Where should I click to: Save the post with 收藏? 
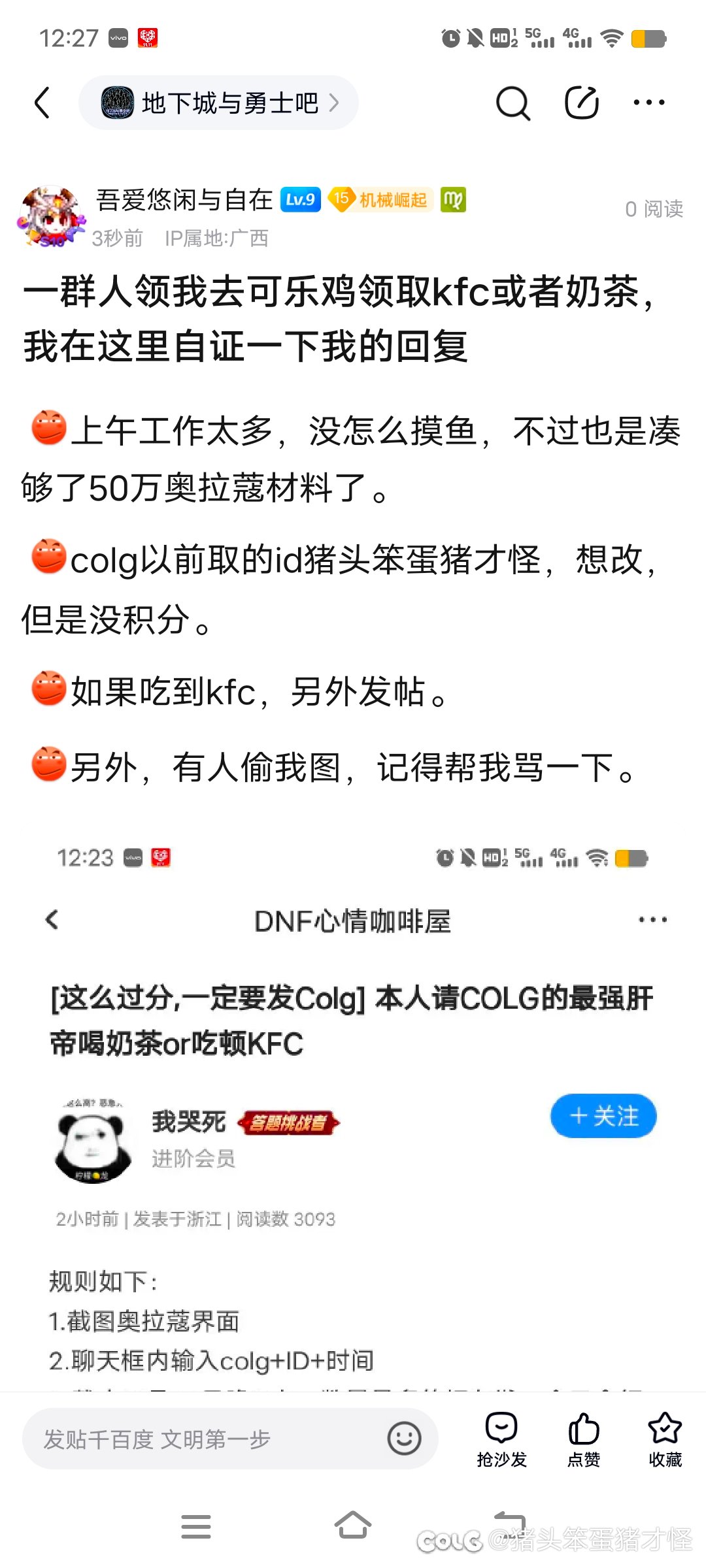665,1439
